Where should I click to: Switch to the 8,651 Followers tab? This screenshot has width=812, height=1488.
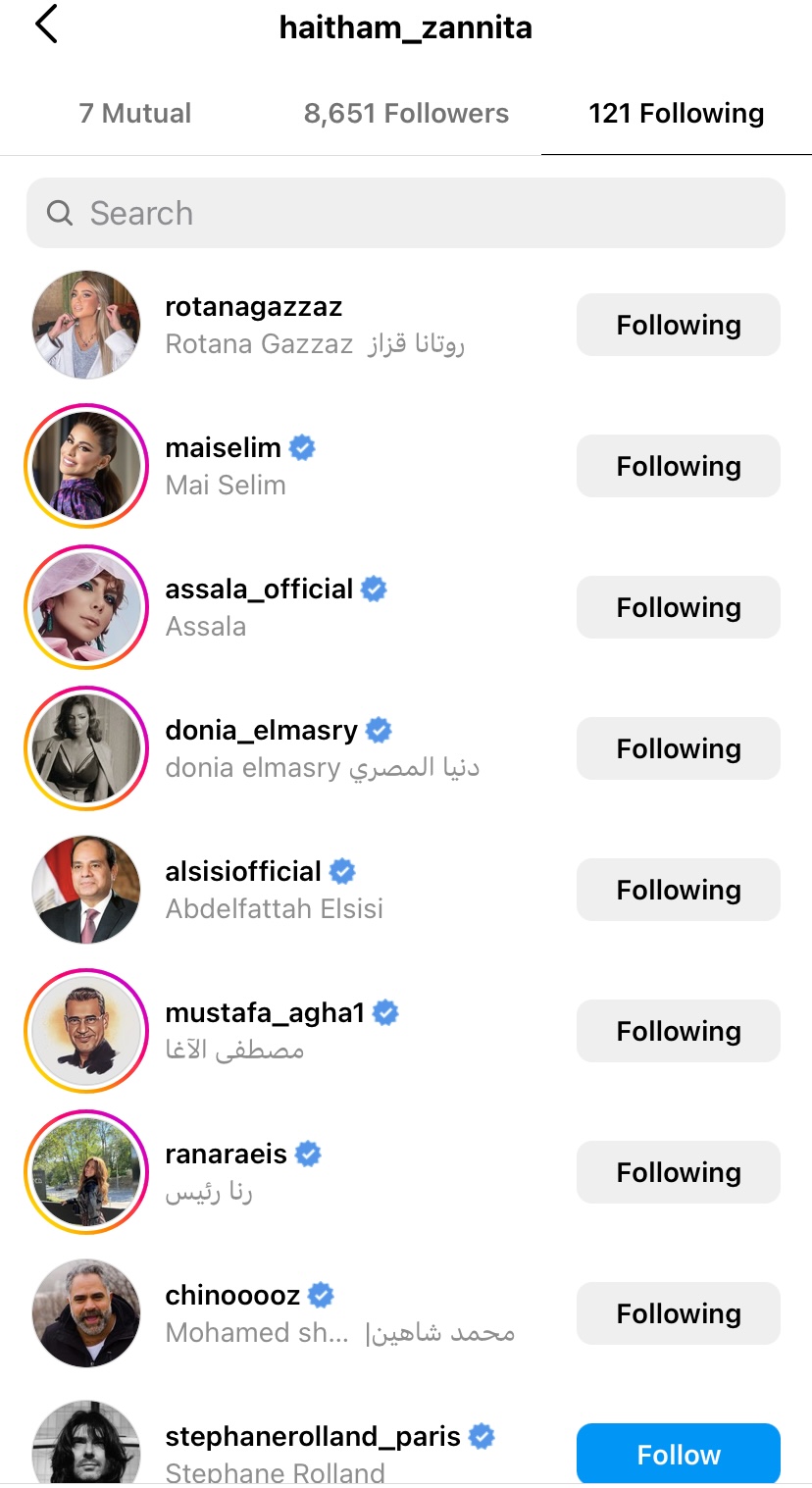(x=406, y=114)
